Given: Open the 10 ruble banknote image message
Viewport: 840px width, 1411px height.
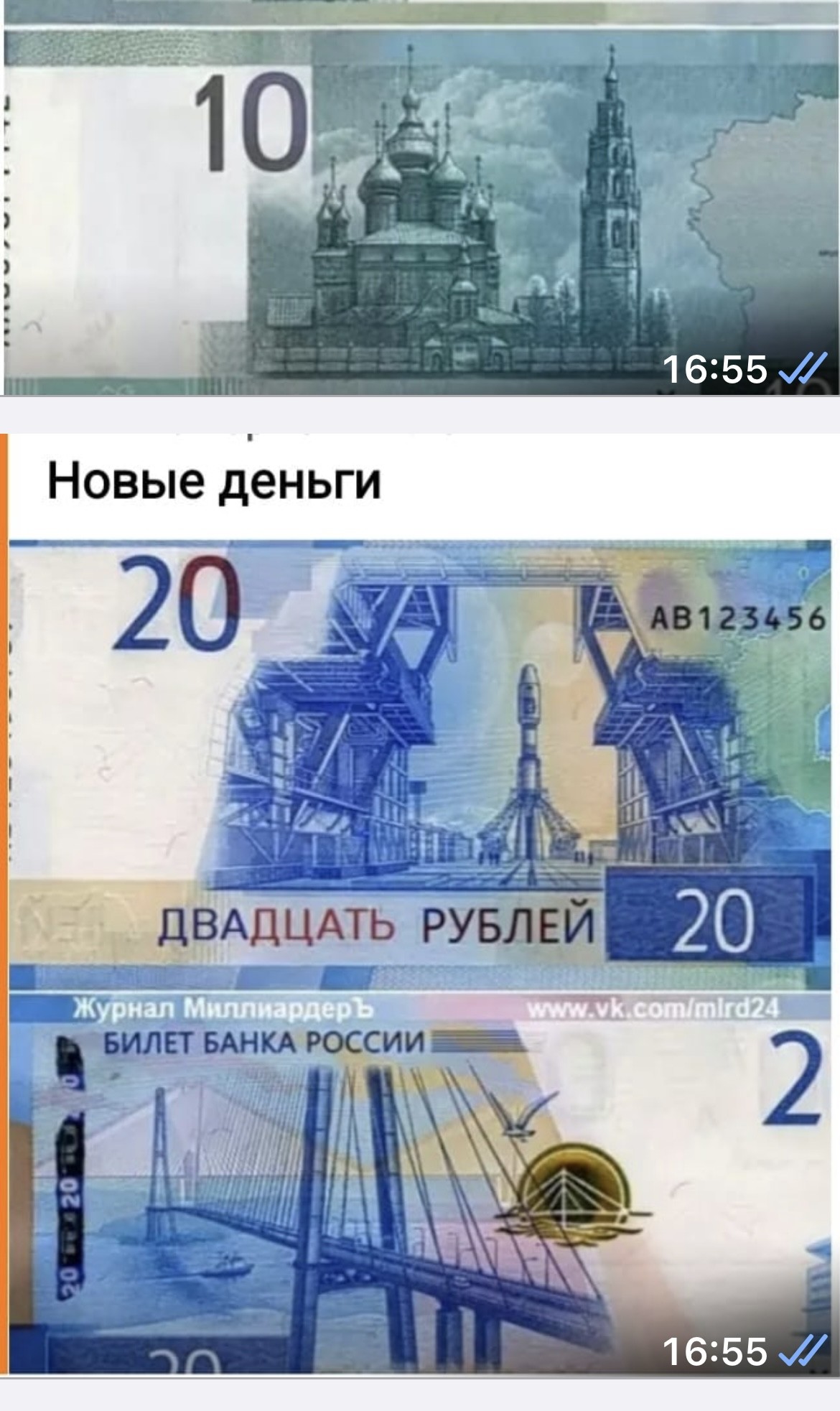Looking at the screenshot, I should (x=420, y=198).
